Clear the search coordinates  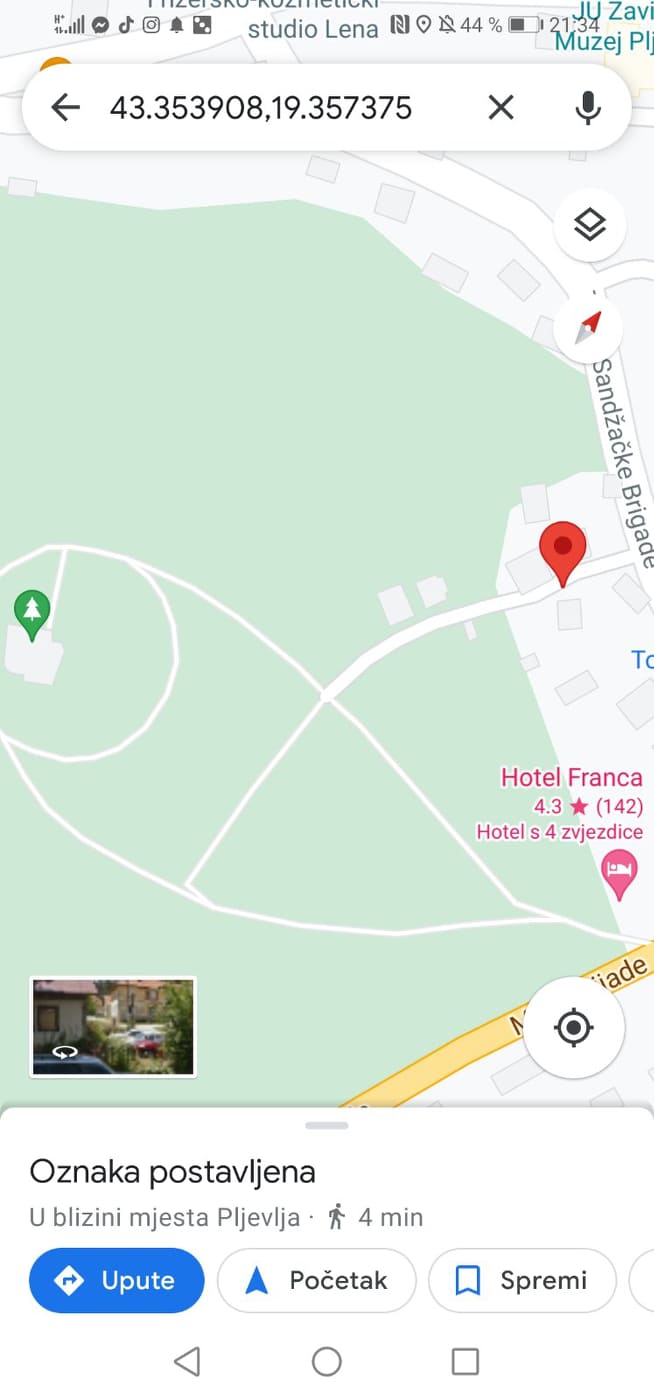point(500,107)
